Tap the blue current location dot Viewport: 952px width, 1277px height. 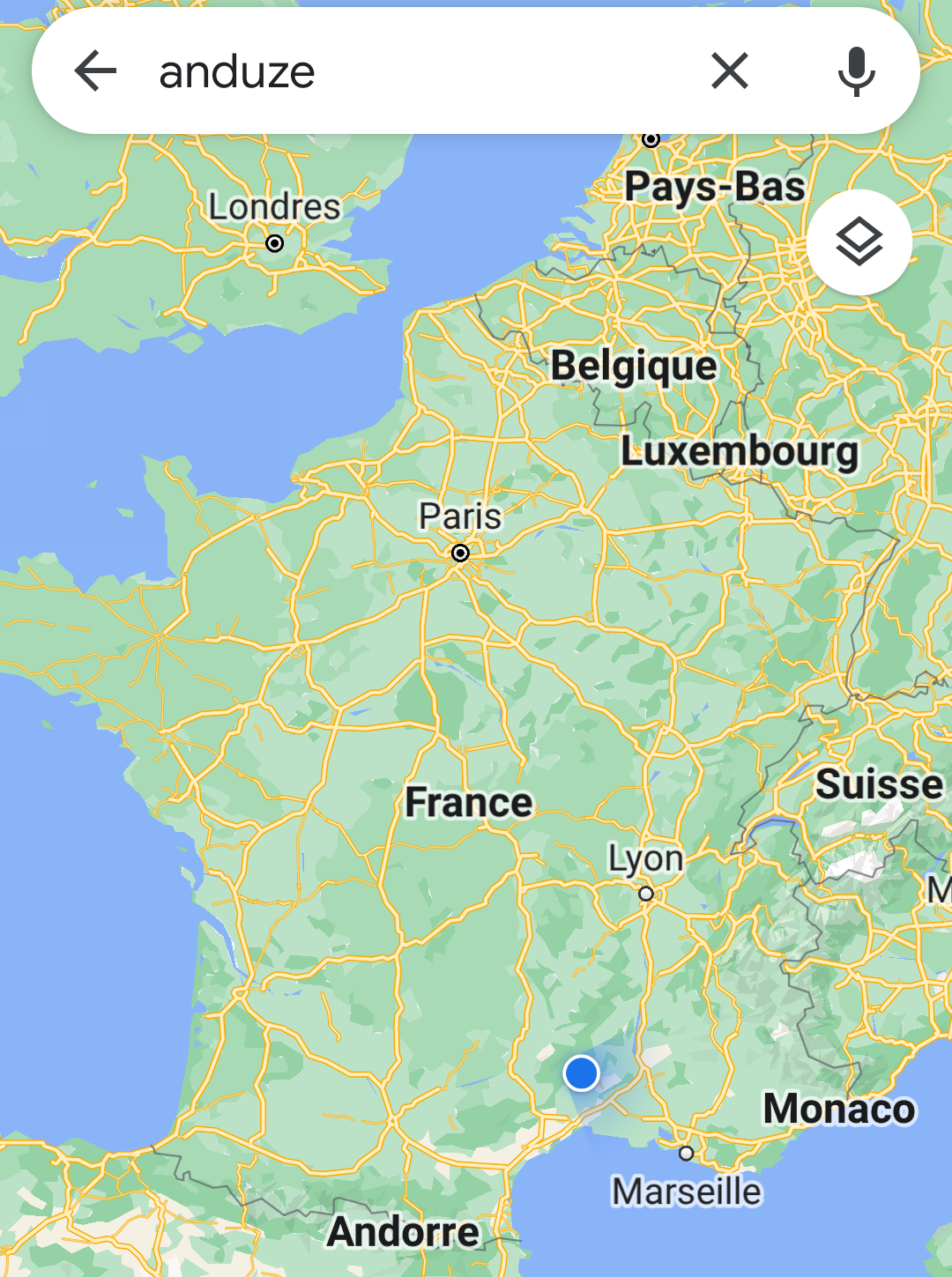[x=582, y=1073]
